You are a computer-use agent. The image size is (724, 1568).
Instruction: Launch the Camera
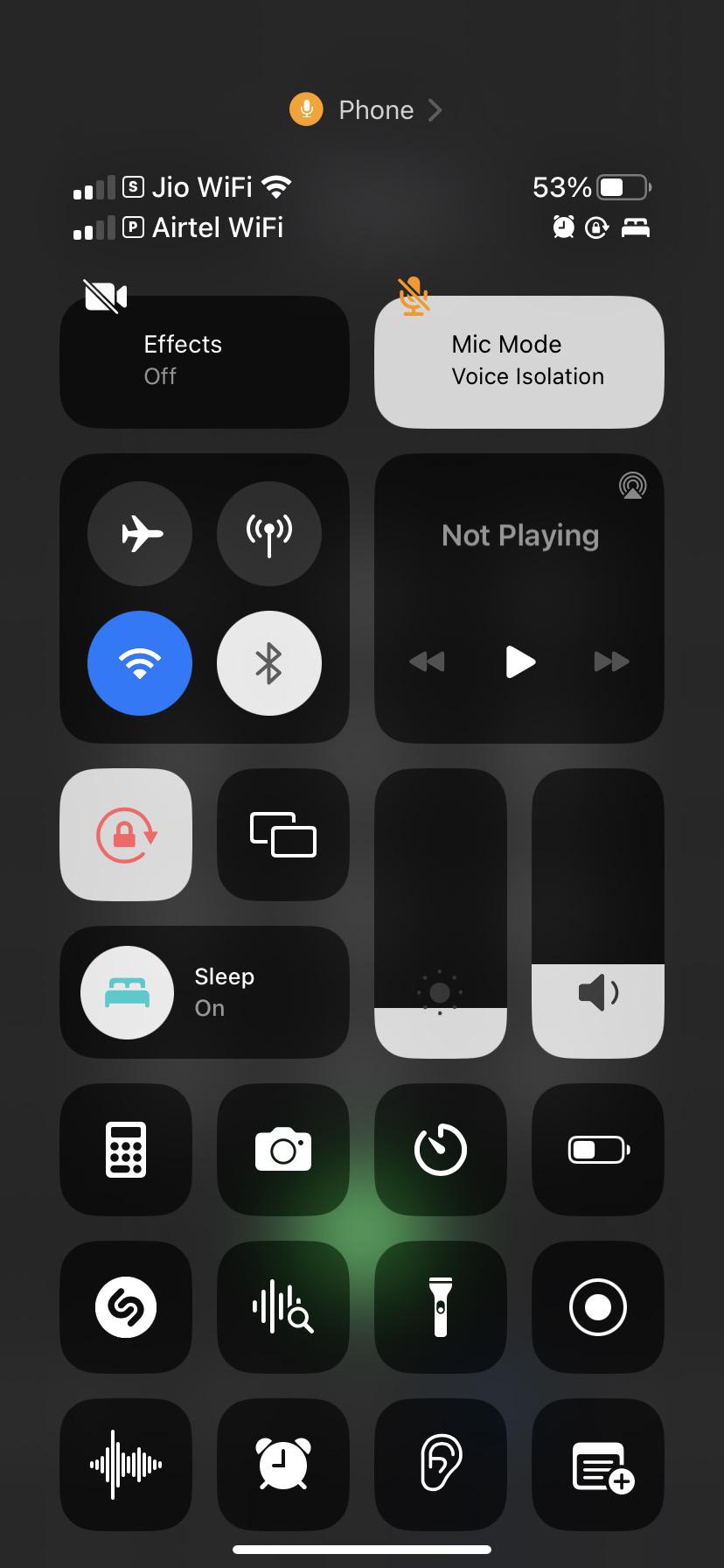282,1149
